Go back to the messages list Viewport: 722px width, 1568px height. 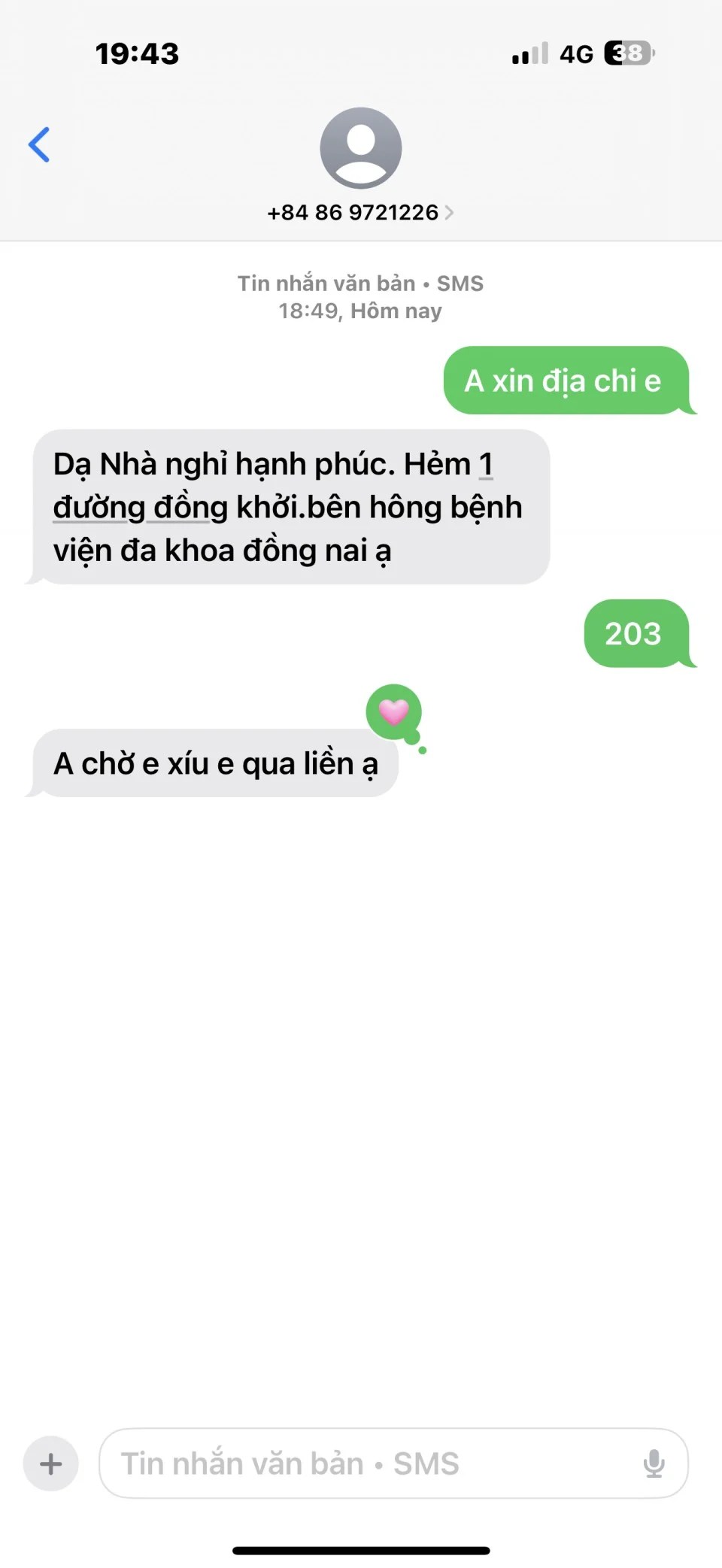point(39,144)
